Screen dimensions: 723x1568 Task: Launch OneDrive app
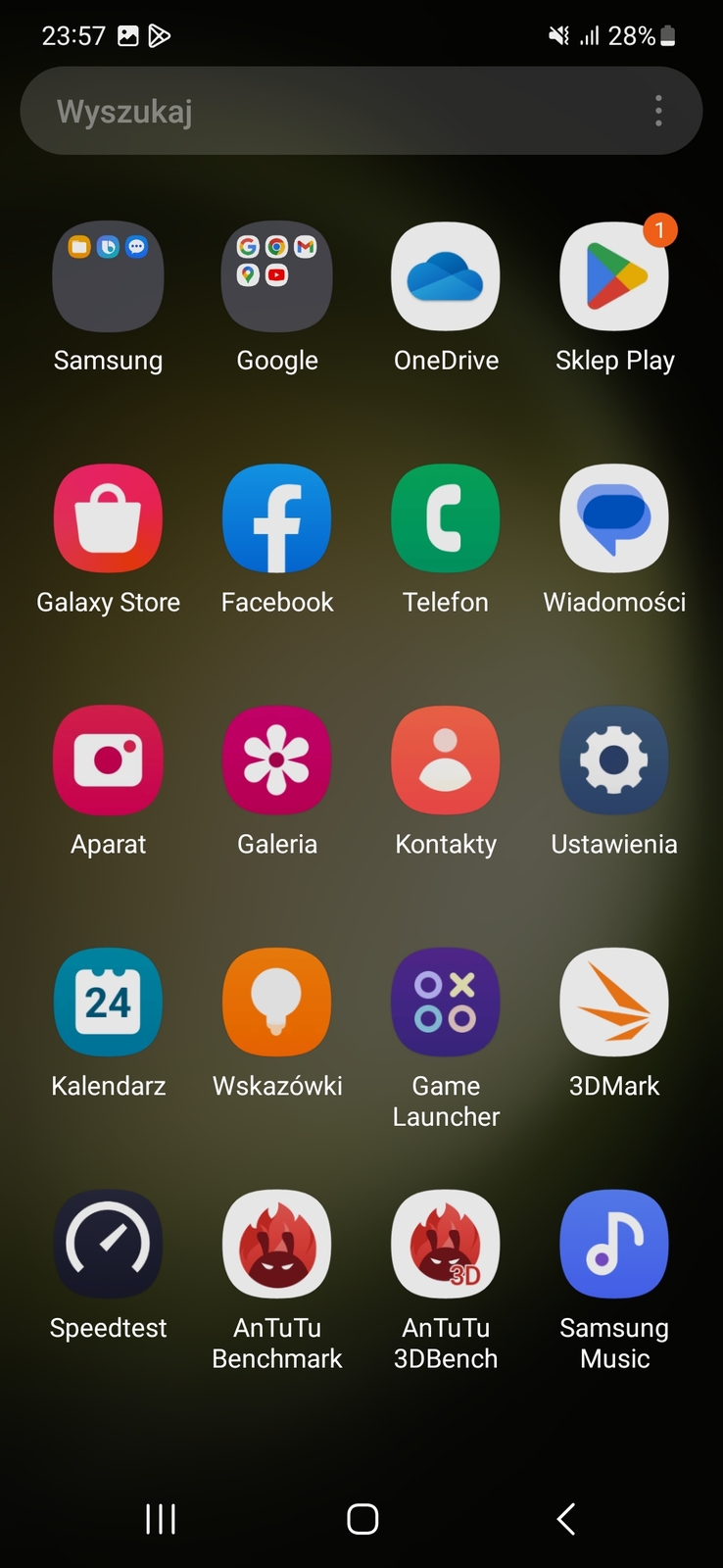point(446,277)
